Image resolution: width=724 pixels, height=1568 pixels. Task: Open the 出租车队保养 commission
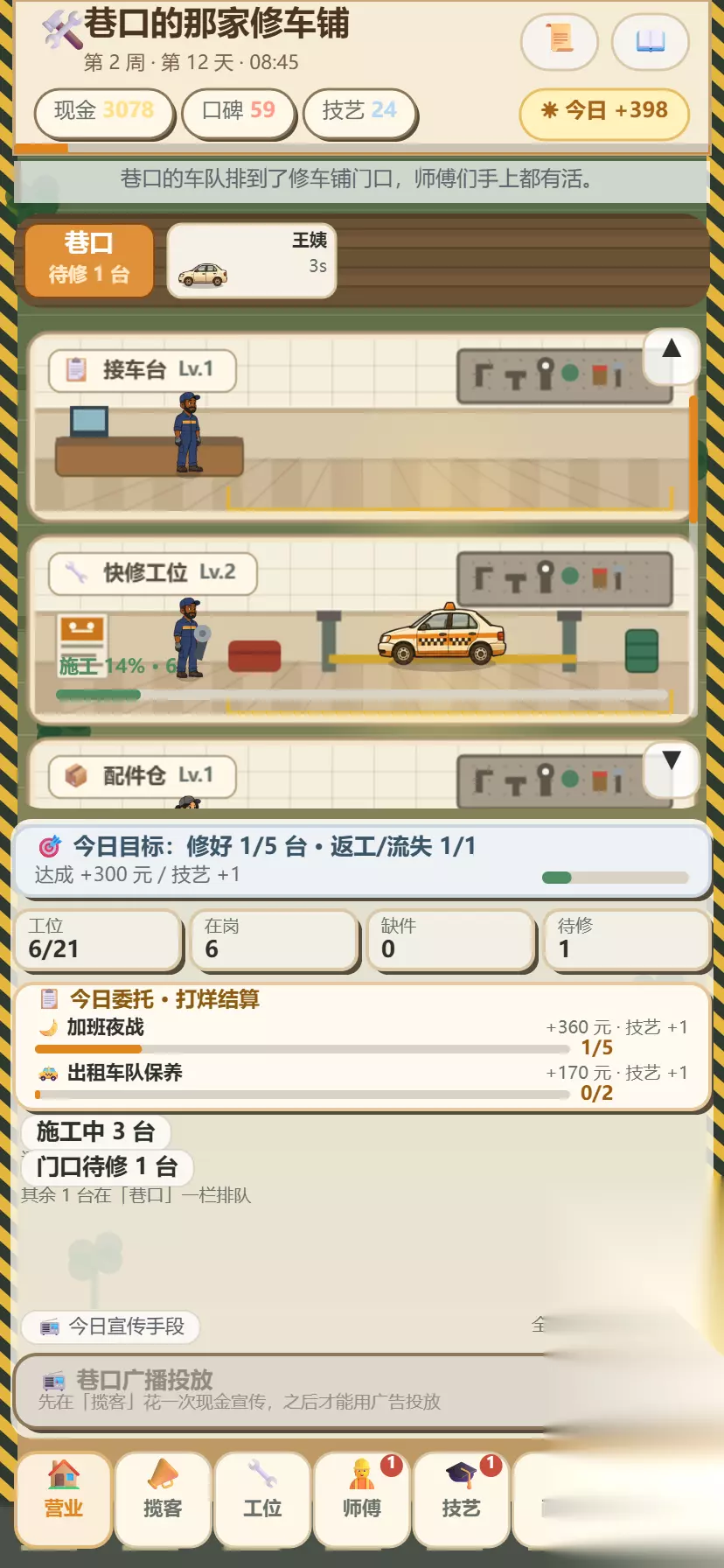pos(362,1082)
